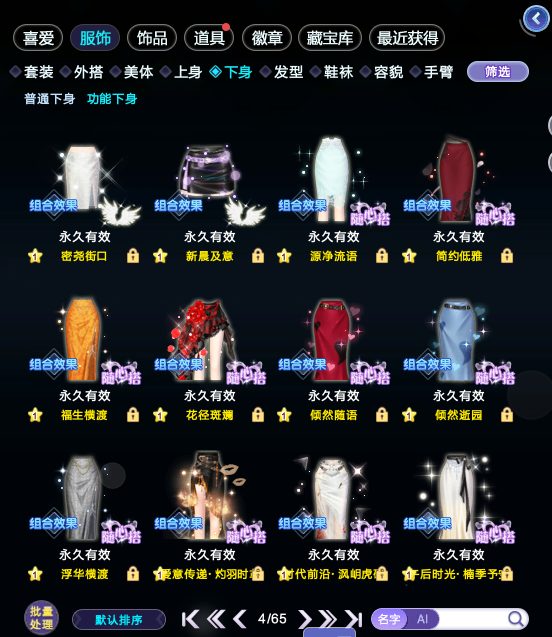The height and width of the screenshot is (637, 552).
Task: Open the 默认排序 sort dropdown
Action: 119,620
